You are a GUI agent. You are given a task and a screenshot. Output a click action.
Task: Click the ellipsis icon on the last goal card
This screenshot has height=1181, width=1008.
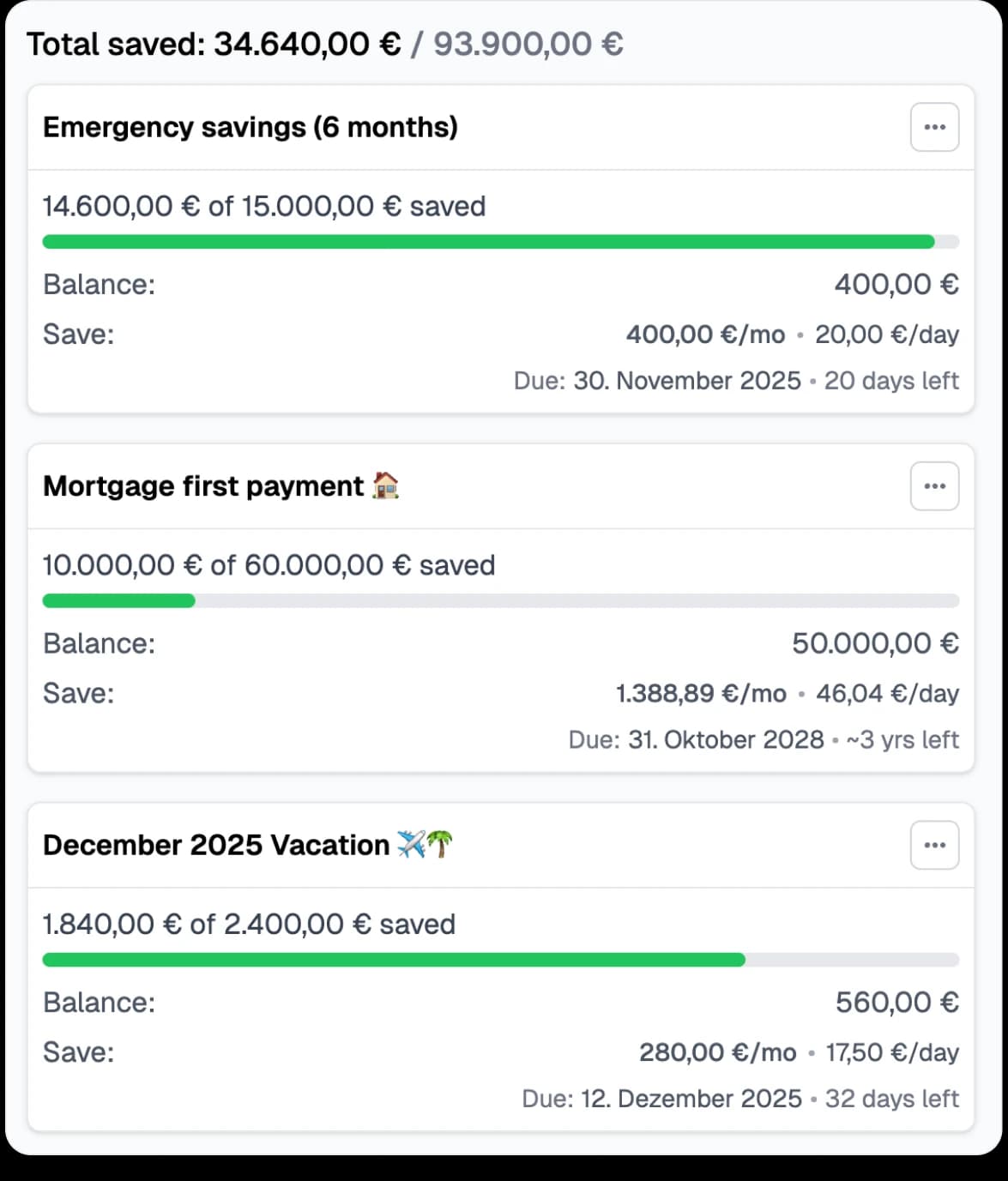934,845
